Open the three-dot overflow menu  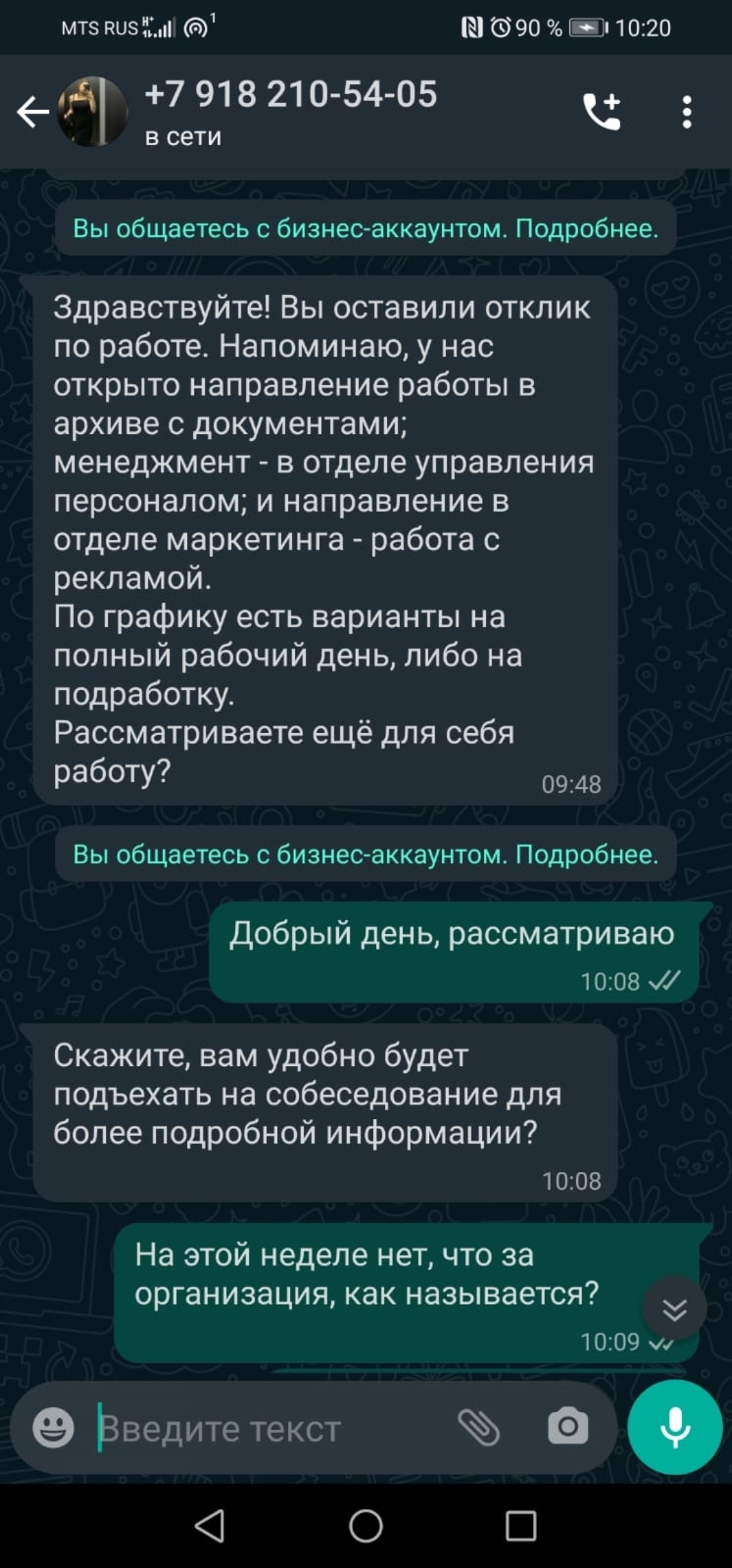pyautogui.click(x=687, y=112)
